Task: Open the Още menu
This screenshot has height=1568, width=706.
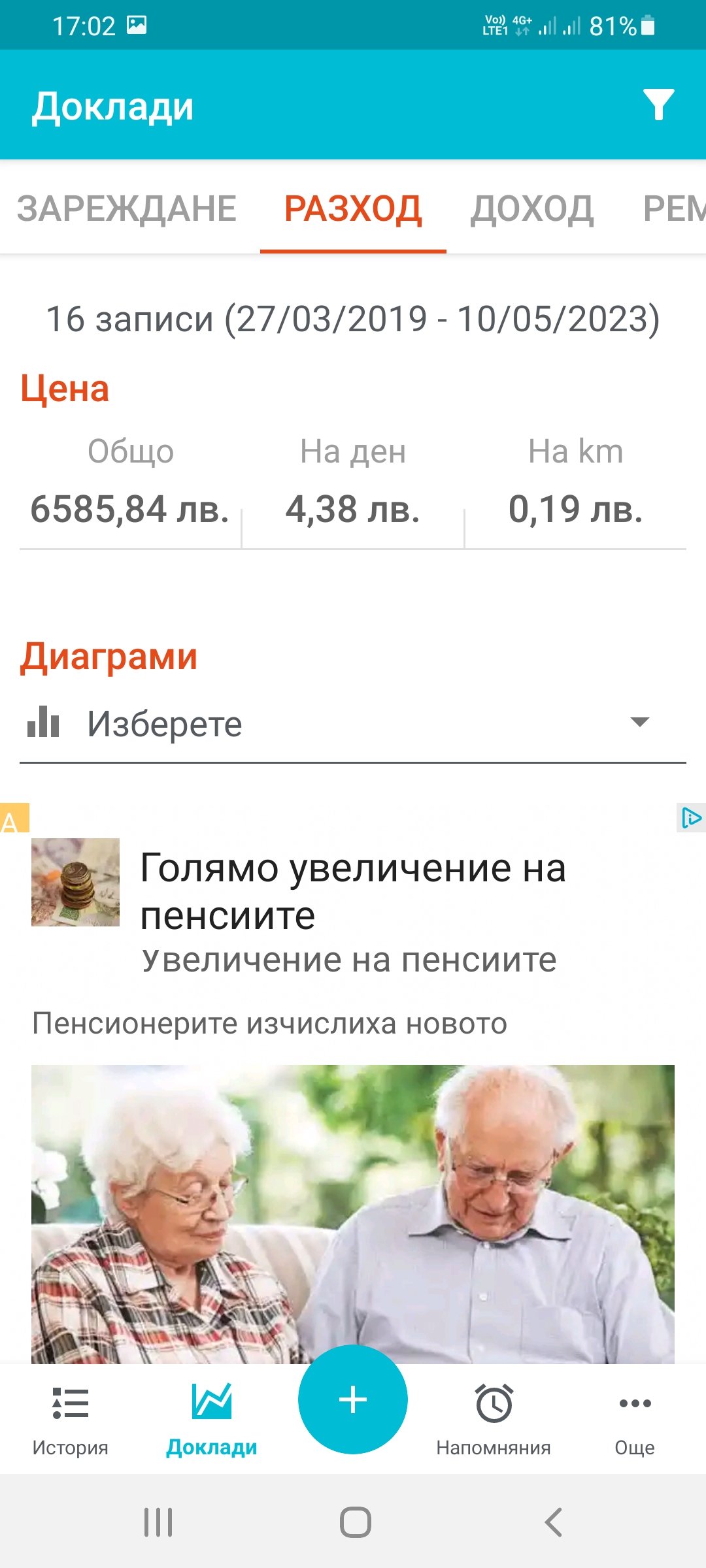Action: (635, 1419)
